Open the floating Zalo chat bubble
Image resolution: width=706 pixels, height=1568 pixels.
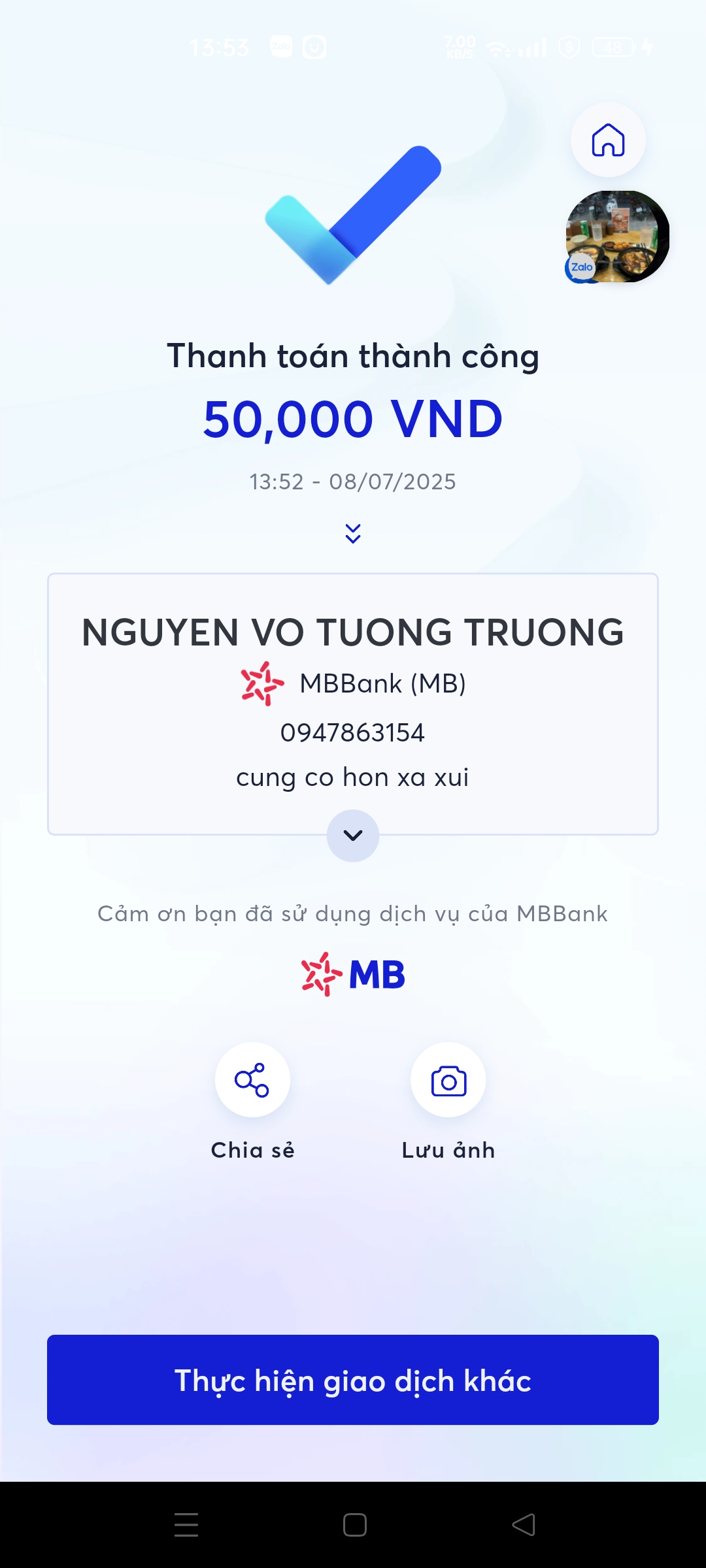[616, 237]
